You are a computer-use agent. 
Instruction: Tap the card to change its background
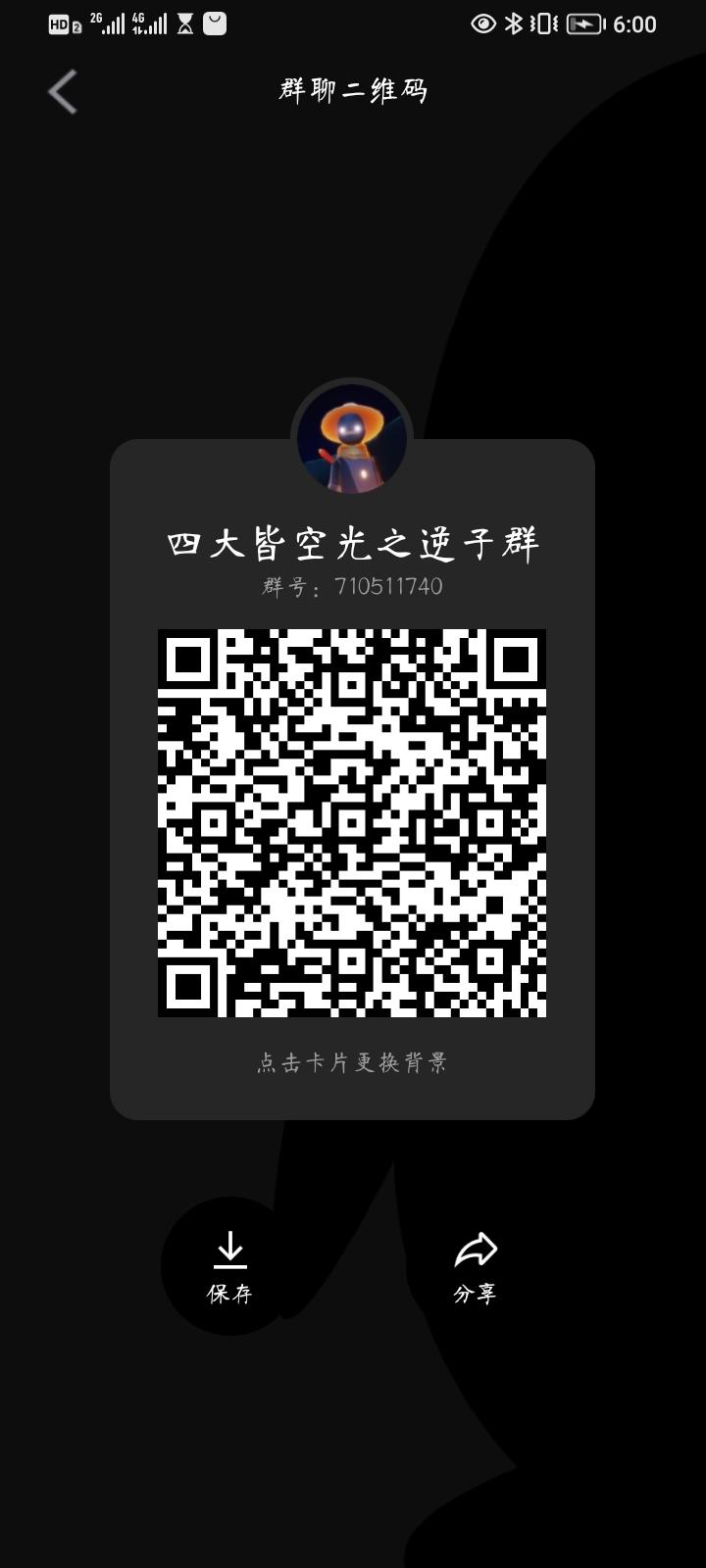click(352, 1061)
